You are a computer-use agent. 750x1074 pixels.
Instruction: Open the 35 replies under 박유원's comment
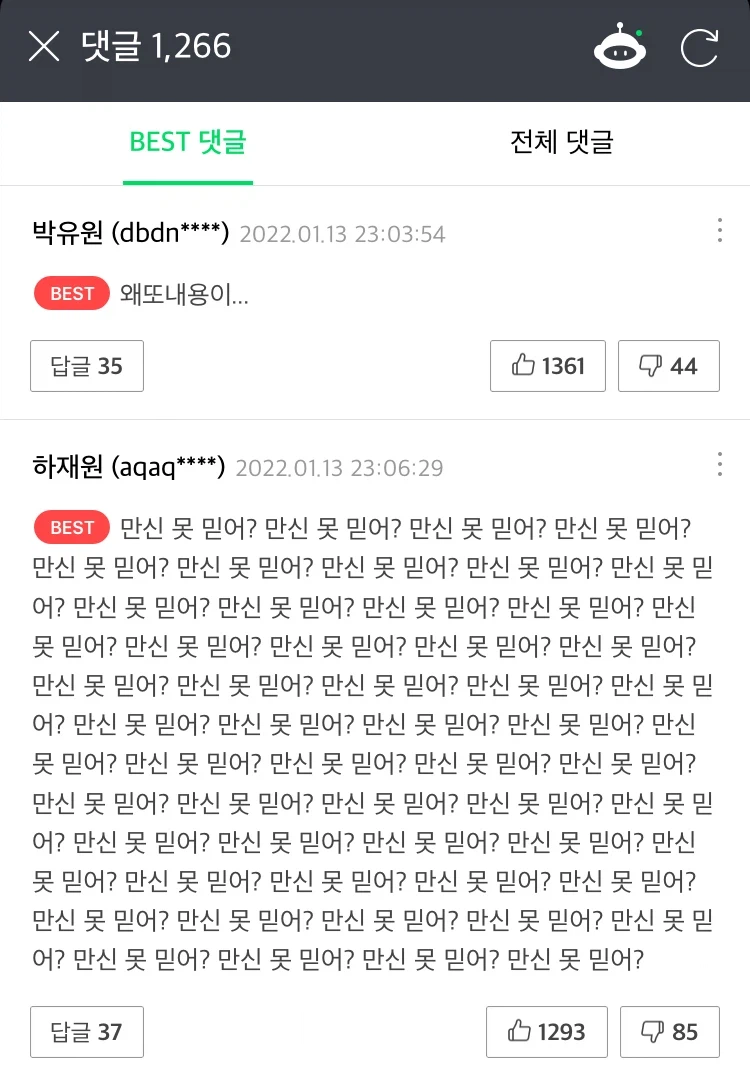point(86,365)
